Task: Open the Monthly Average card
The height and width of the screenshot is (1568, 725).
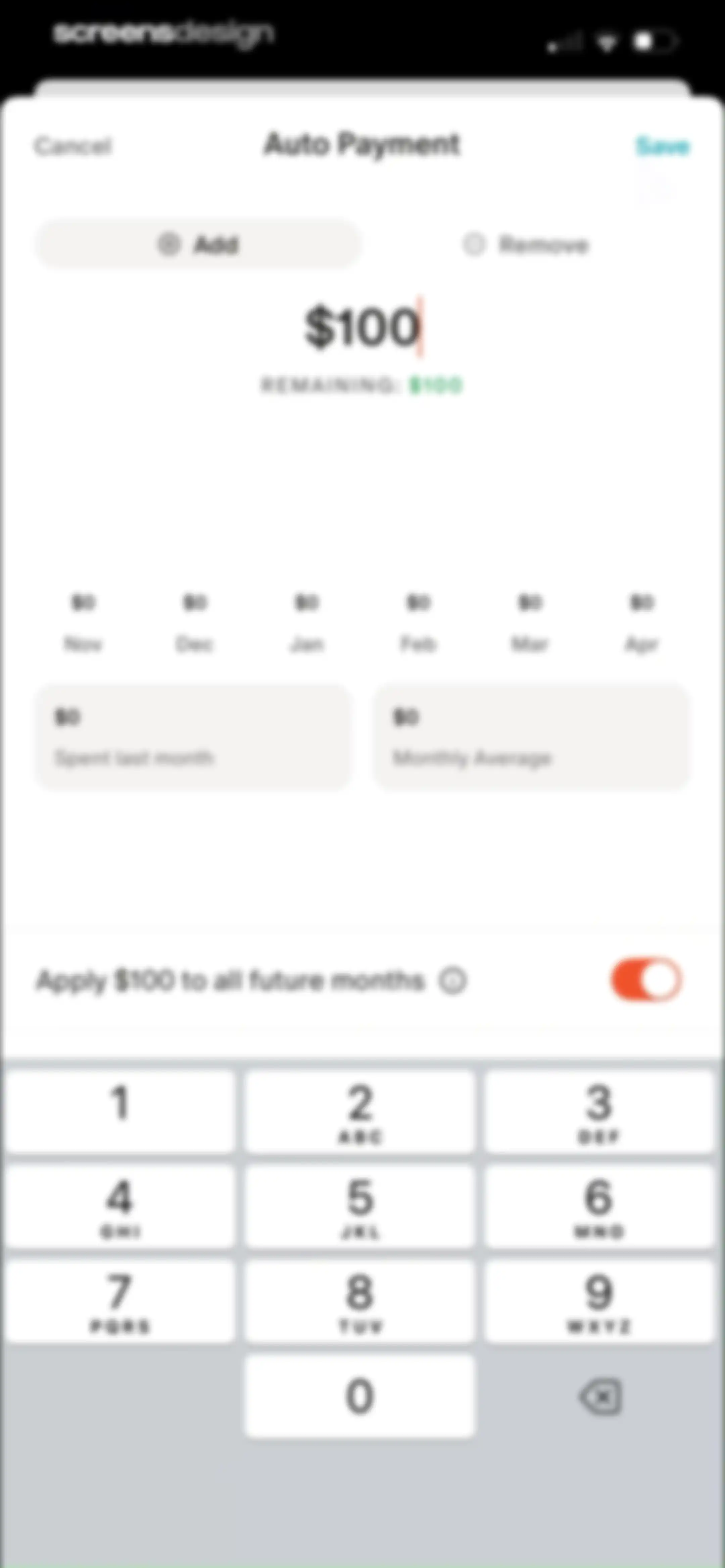Action: pyautogui.click(x=531, y=737)
